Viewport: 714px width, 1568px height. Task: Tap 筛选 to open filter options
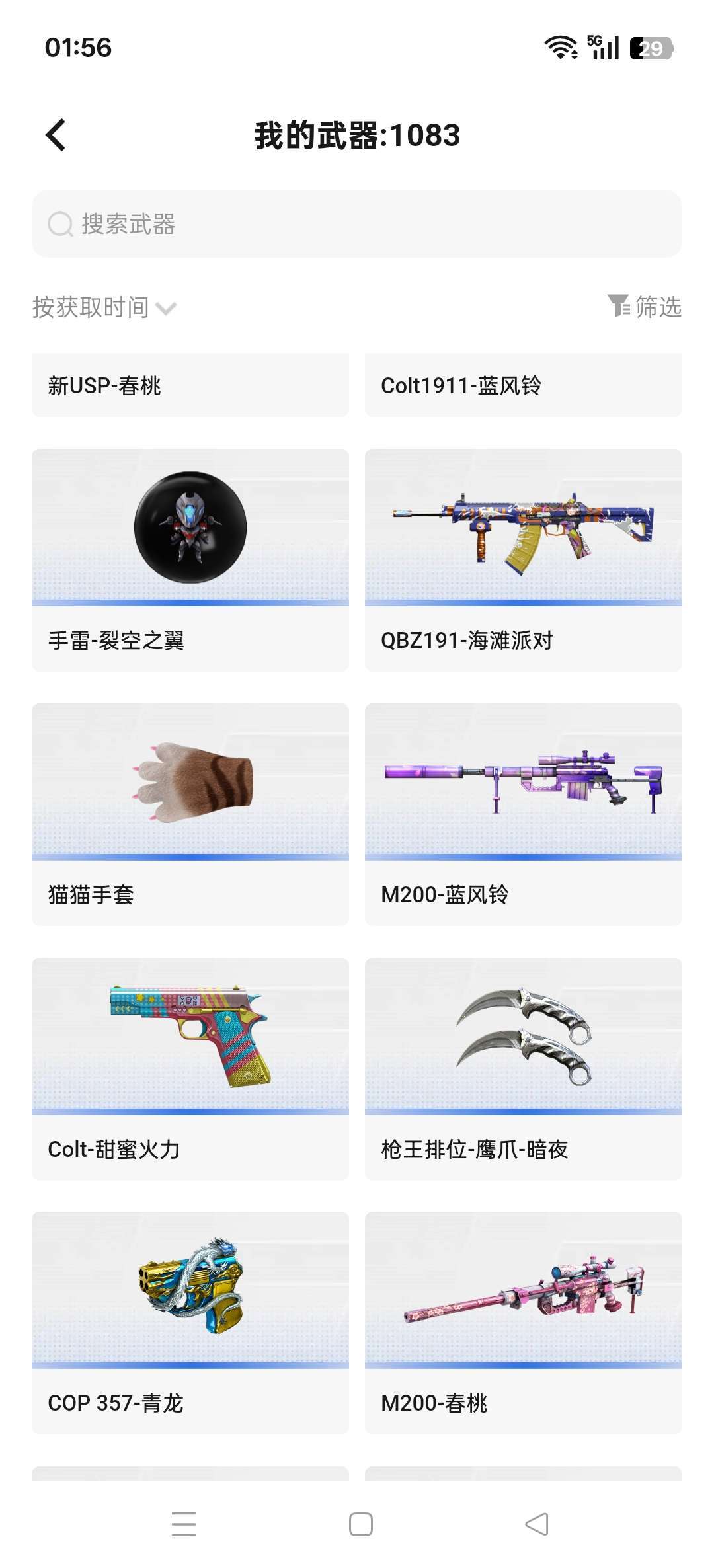click(x=658, y=307)
